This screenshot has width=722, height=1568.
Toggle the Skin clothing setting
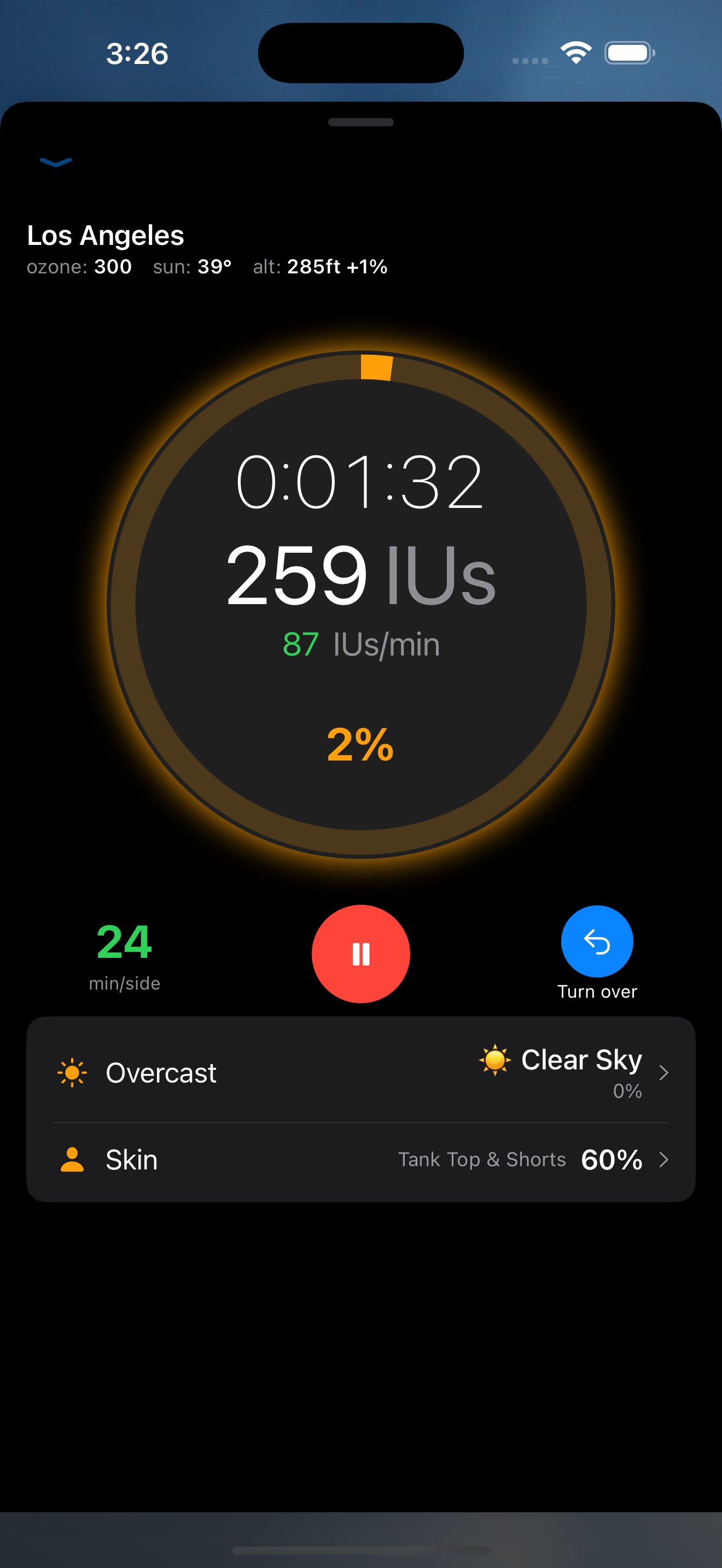click(x=361, y=1159)
